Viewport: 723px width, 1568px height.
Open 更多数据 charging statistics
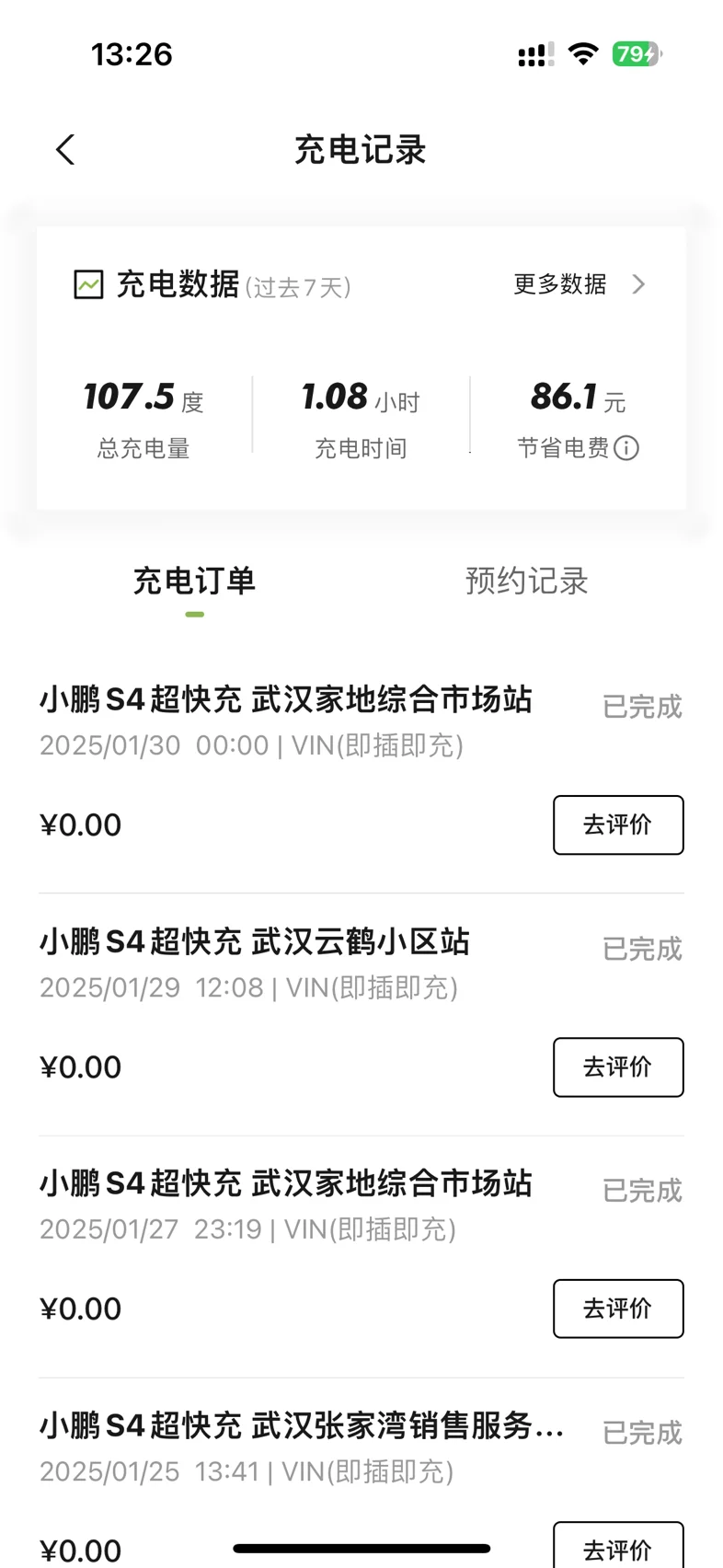(x=579, y=284)
